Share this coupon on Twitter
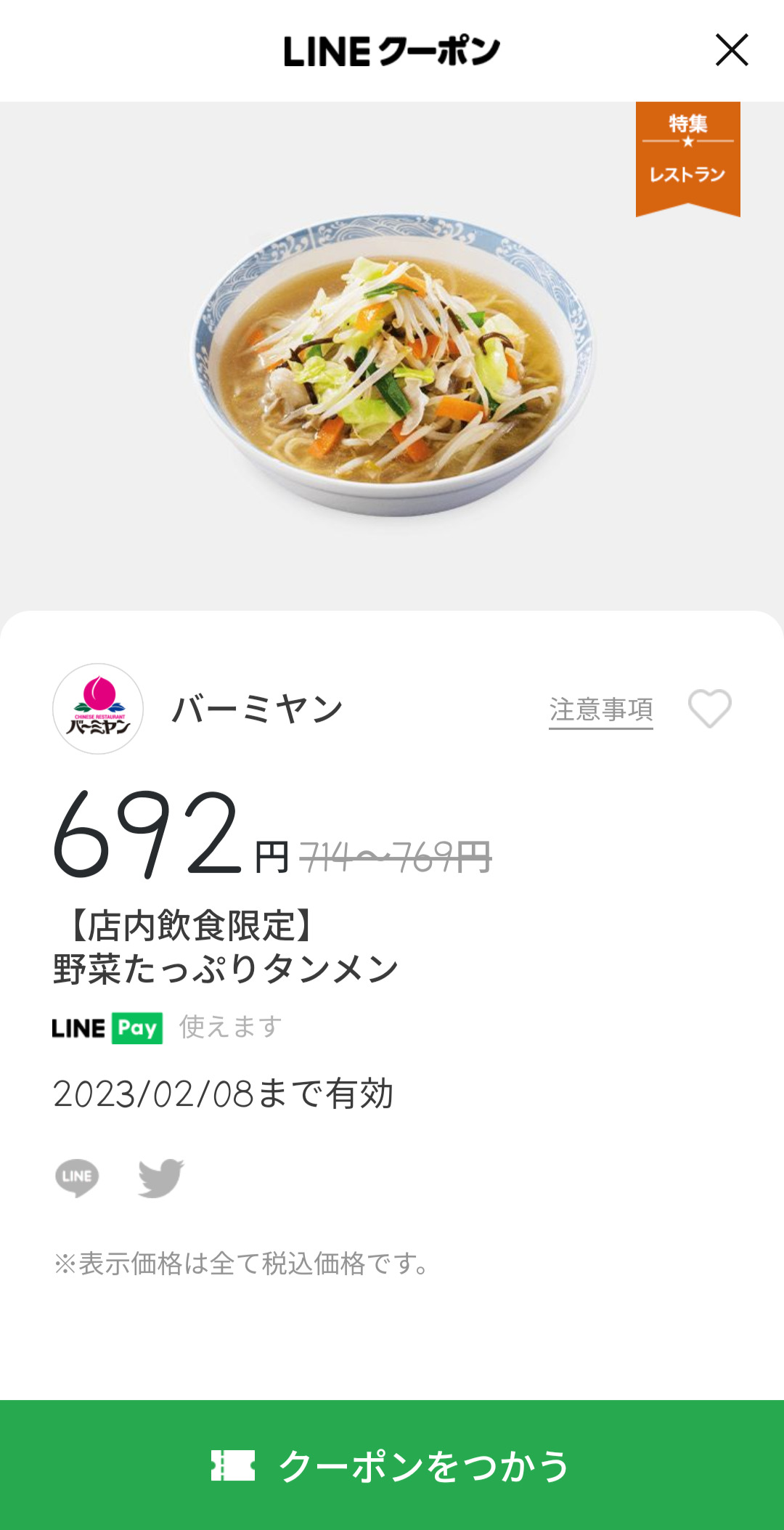This screenshot has width=784, height=1530. coord(160,1177)
